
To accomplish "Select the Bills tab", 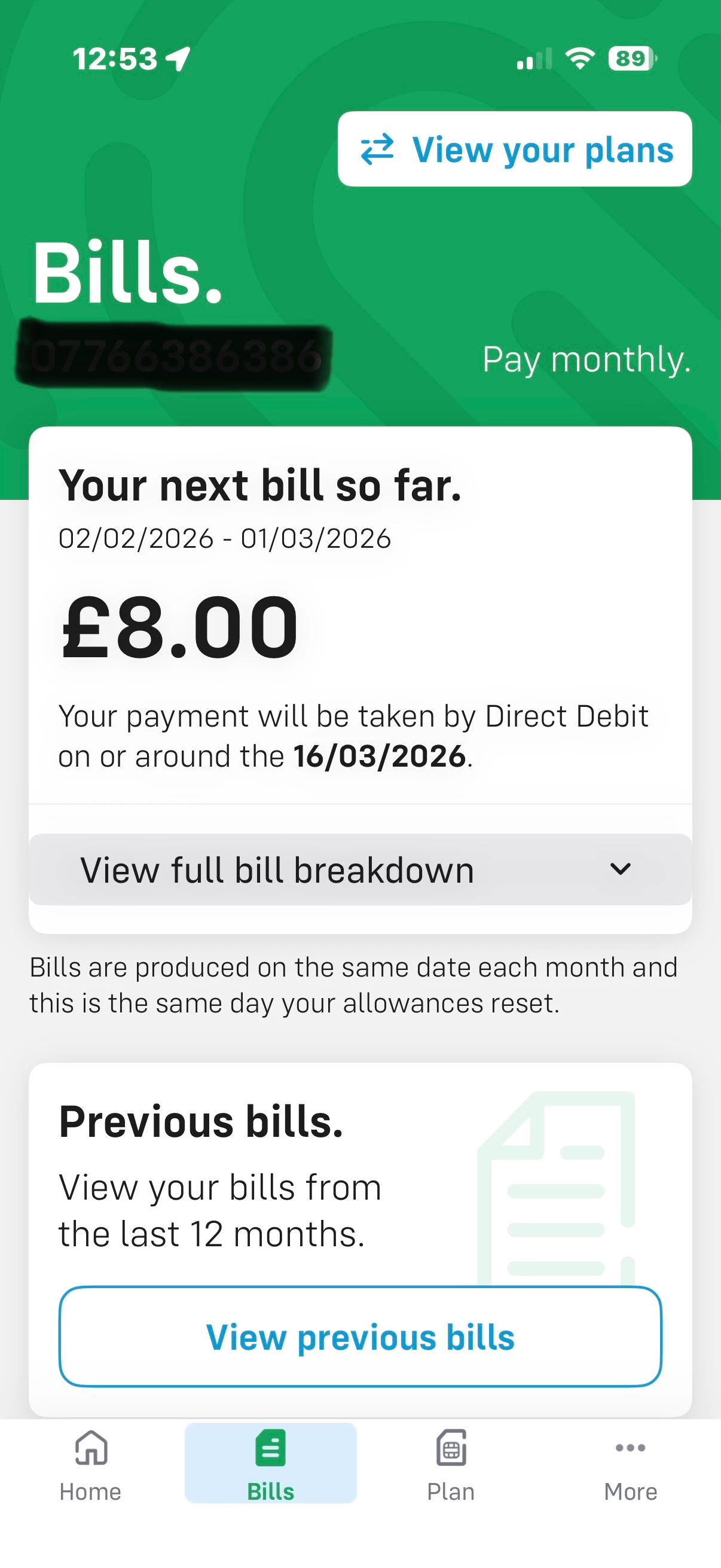I will (271, 1464).
